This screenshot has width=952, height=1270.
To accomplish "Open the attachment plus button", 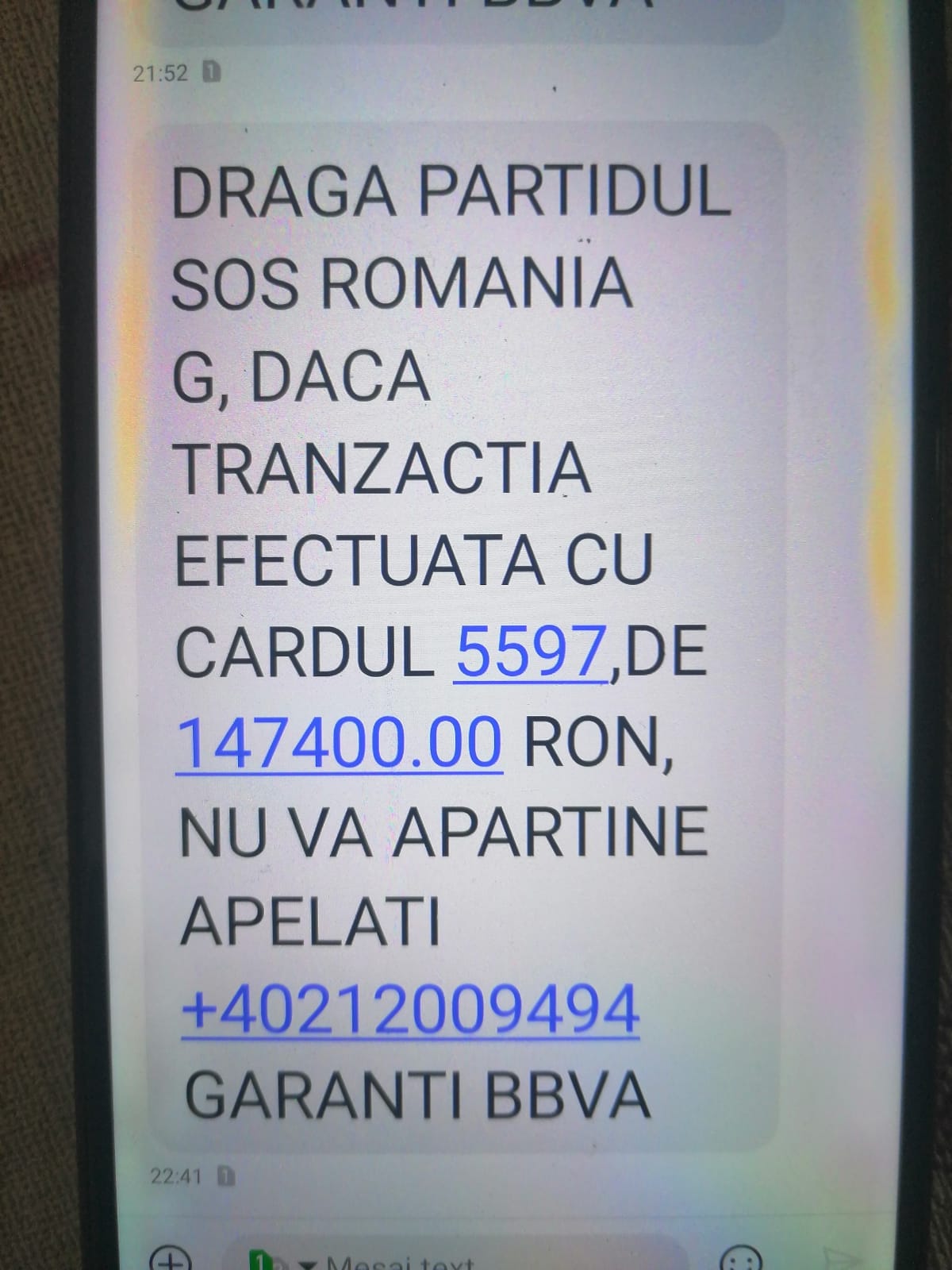I will click(x=171, y=1260).
